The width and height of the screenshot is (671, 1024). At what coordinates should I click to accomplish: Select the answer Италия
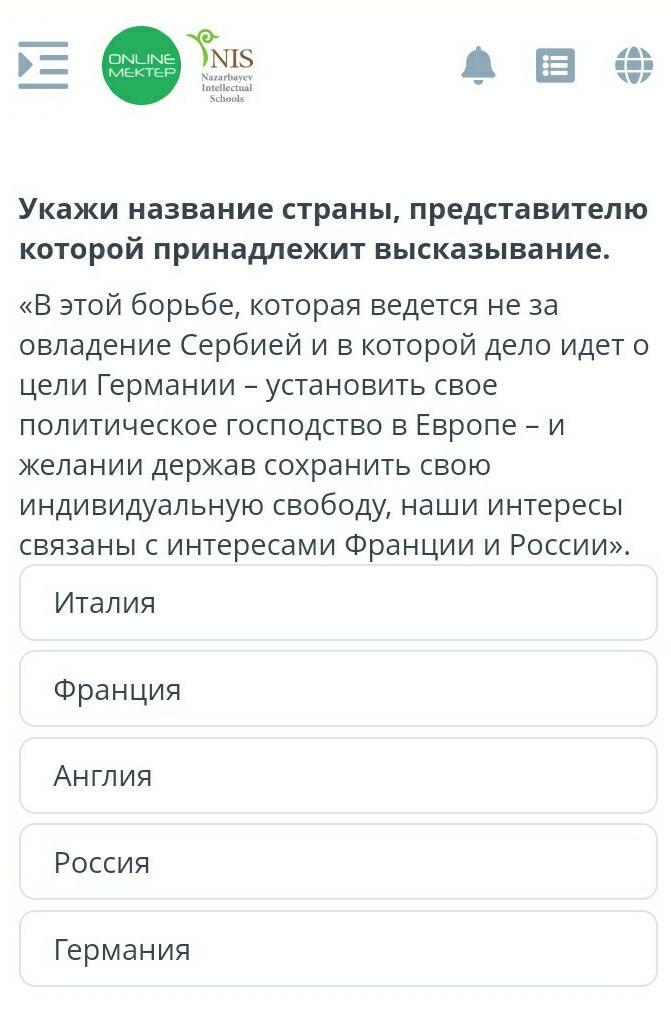338,603
